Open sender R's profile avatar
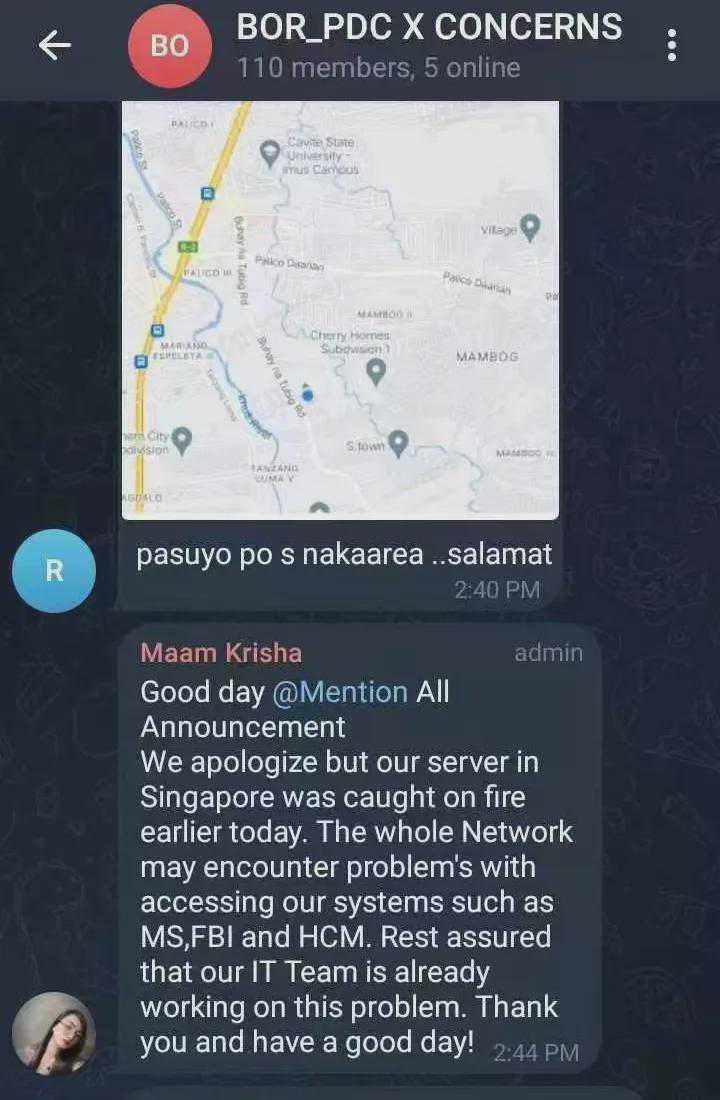 [x=54, y=571]
